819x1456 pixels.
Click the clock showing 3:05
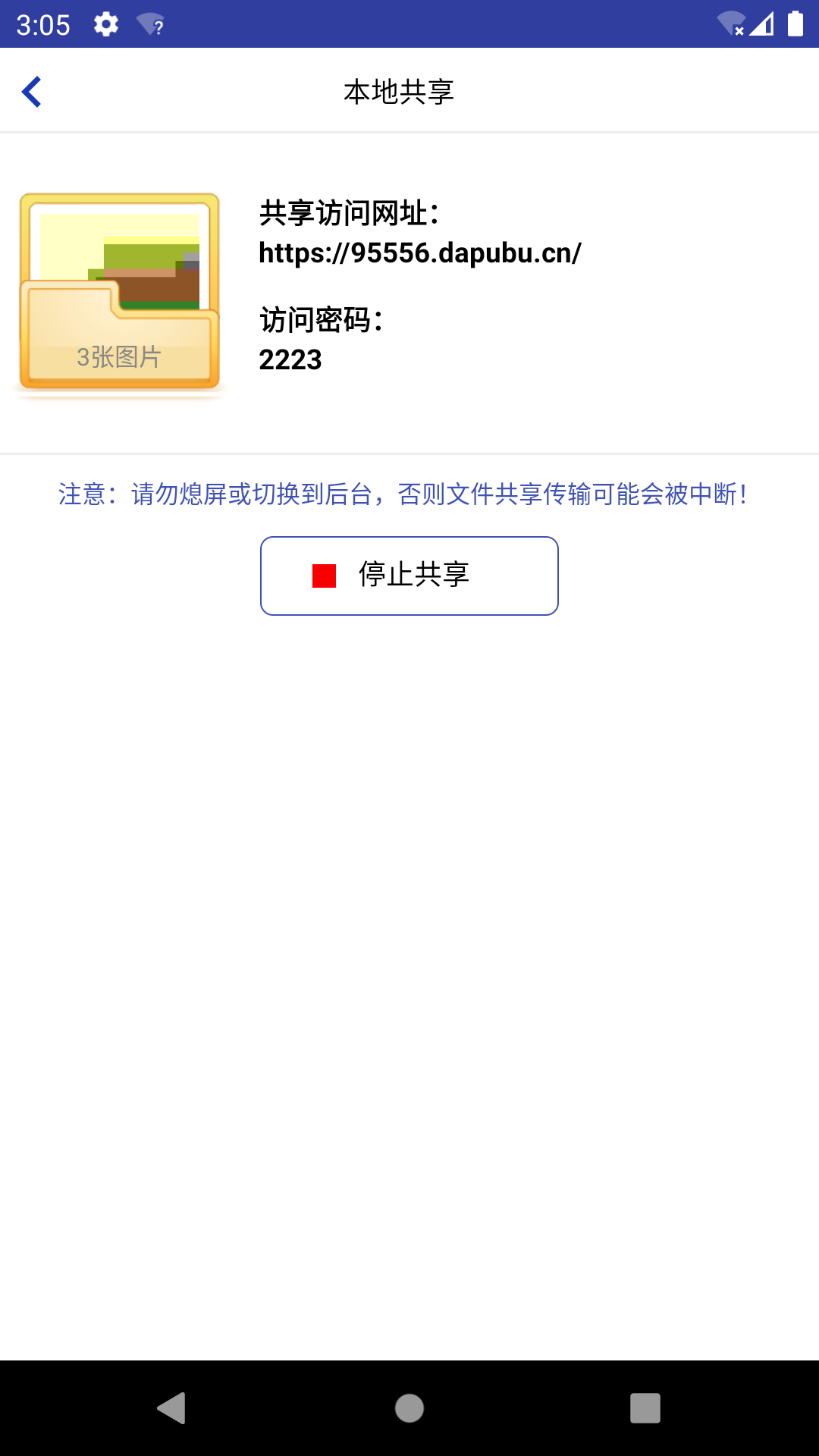42,23
